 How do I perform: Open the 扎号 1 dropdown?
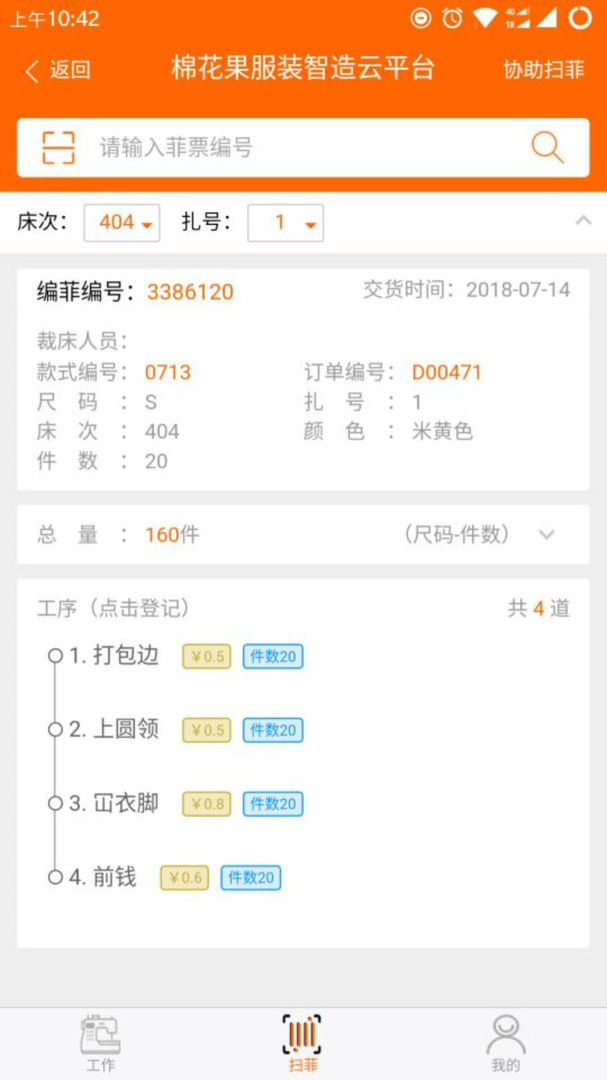[286, 223]
